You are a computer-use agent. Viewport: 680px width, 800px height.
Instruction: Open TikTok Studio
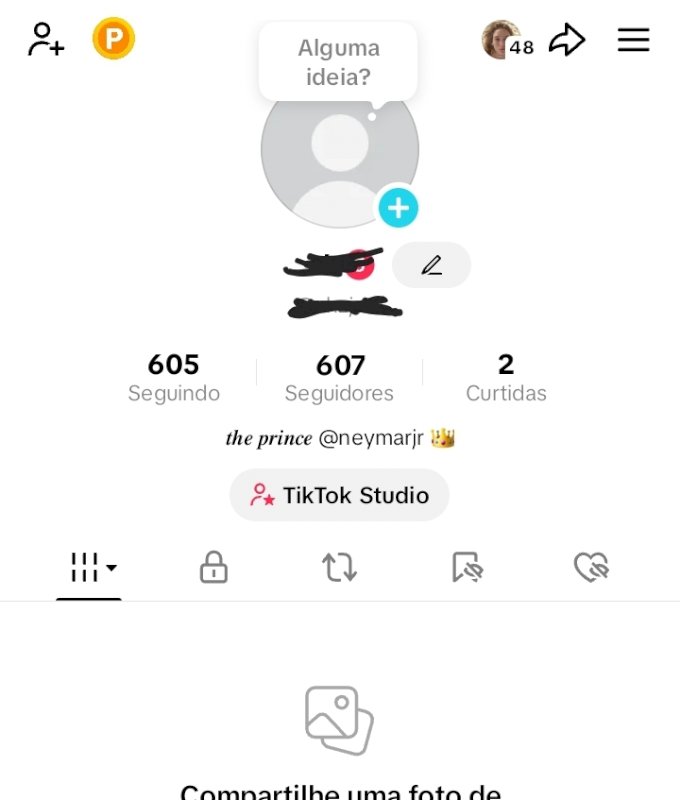[340, 495]
